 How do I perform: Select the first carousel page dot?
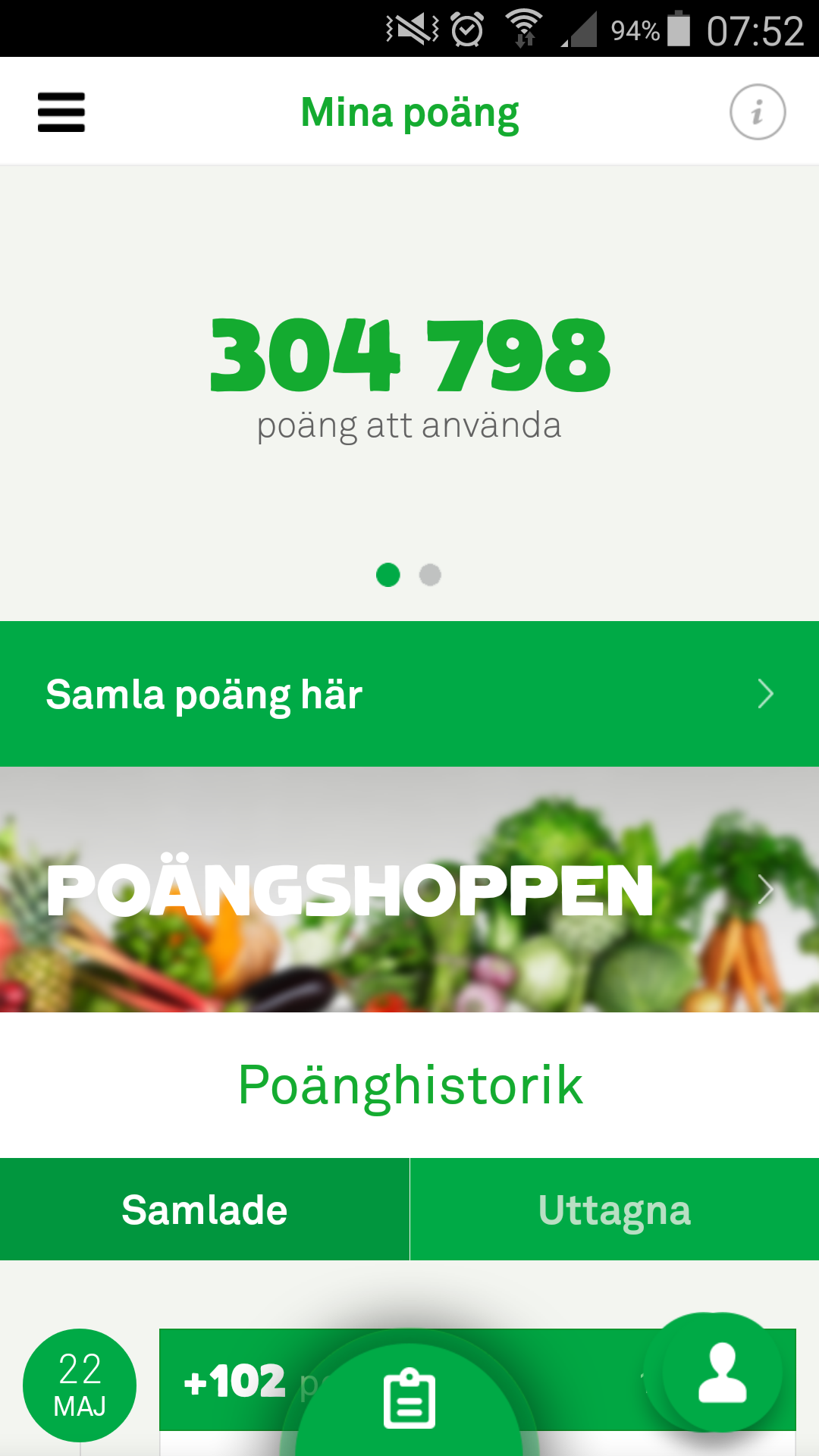[x=388, y=576]
